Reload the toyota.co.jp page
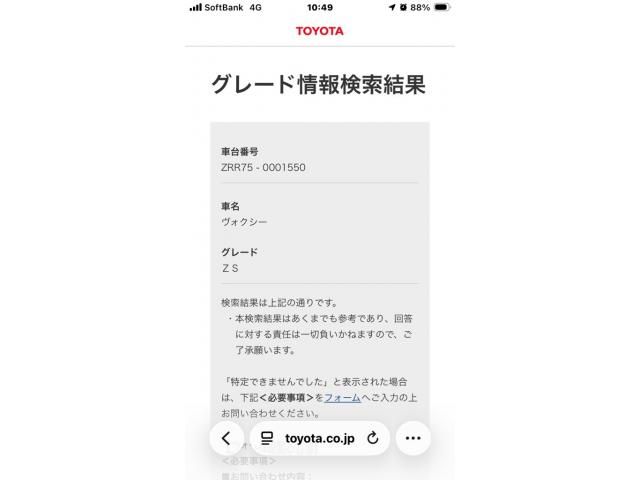Image resolution: width=640 pixels, height=480 pixels. pyautogui.click(x=373, y=438)
